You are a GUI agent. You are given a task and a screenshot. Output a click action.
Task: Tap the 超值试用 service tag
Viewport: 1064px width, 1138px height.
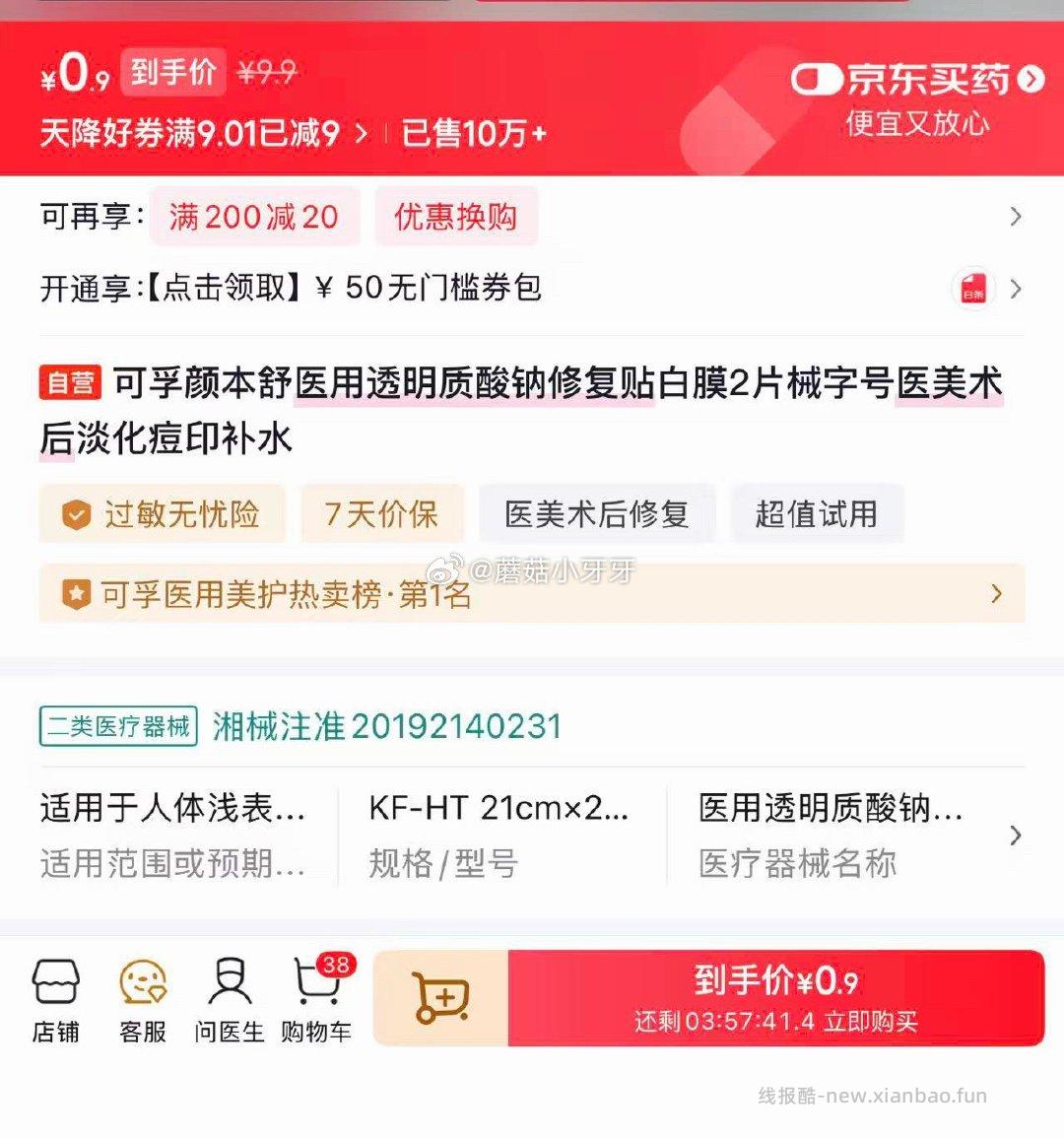[817, 513]
